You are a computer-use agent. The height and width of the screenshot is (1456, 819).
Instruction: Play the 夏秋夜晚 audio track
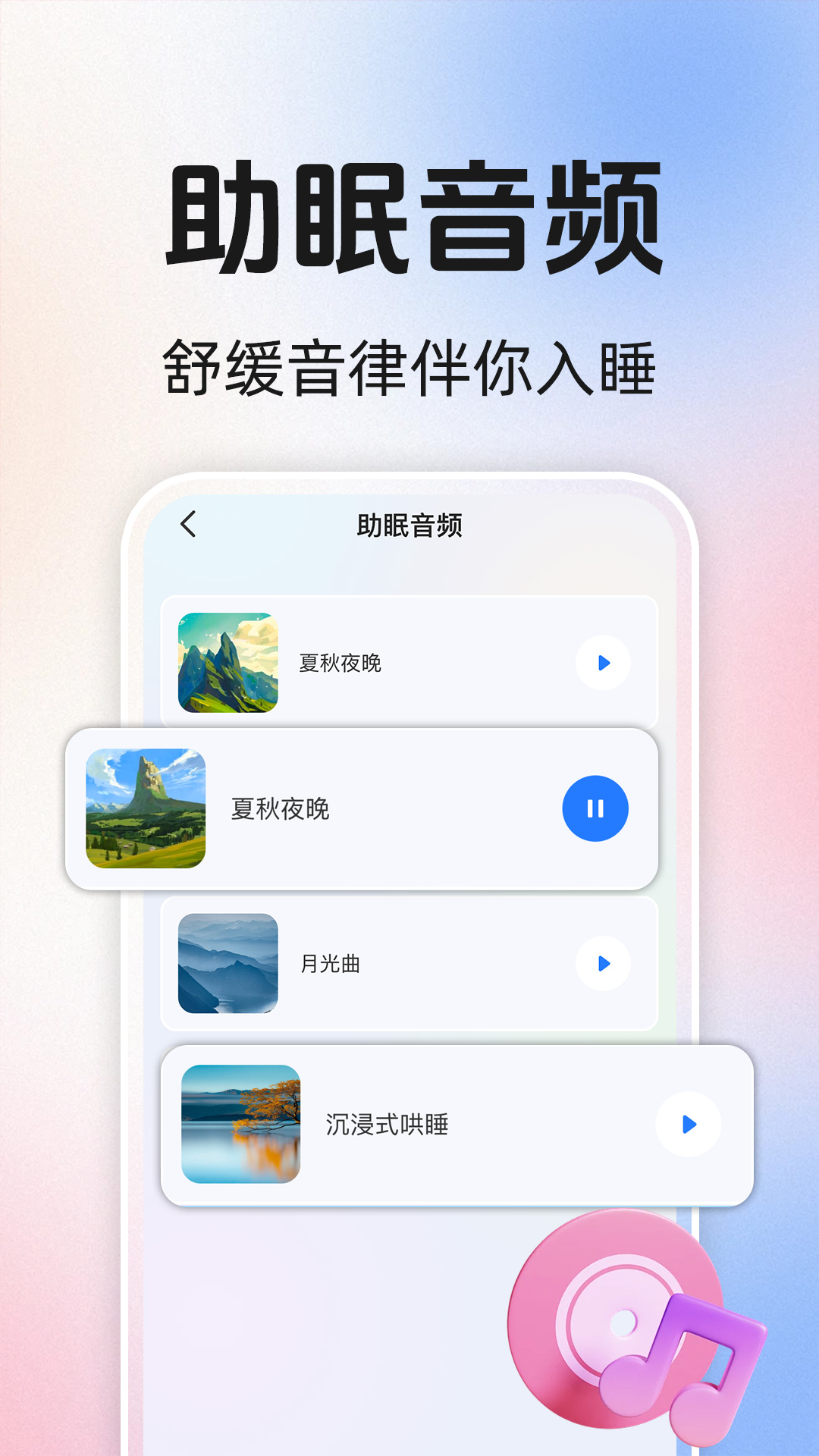click(x=603, y=662)
